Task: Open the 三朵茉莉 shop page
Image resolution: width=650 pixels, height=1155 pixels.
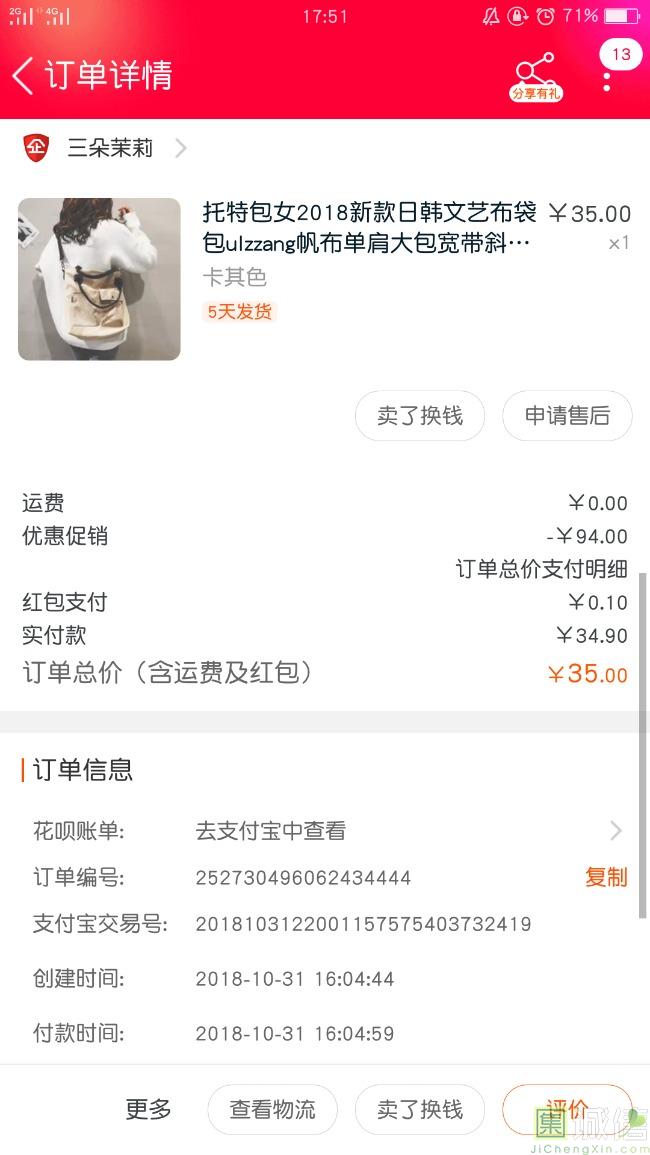Action: (x=110, y=149)
